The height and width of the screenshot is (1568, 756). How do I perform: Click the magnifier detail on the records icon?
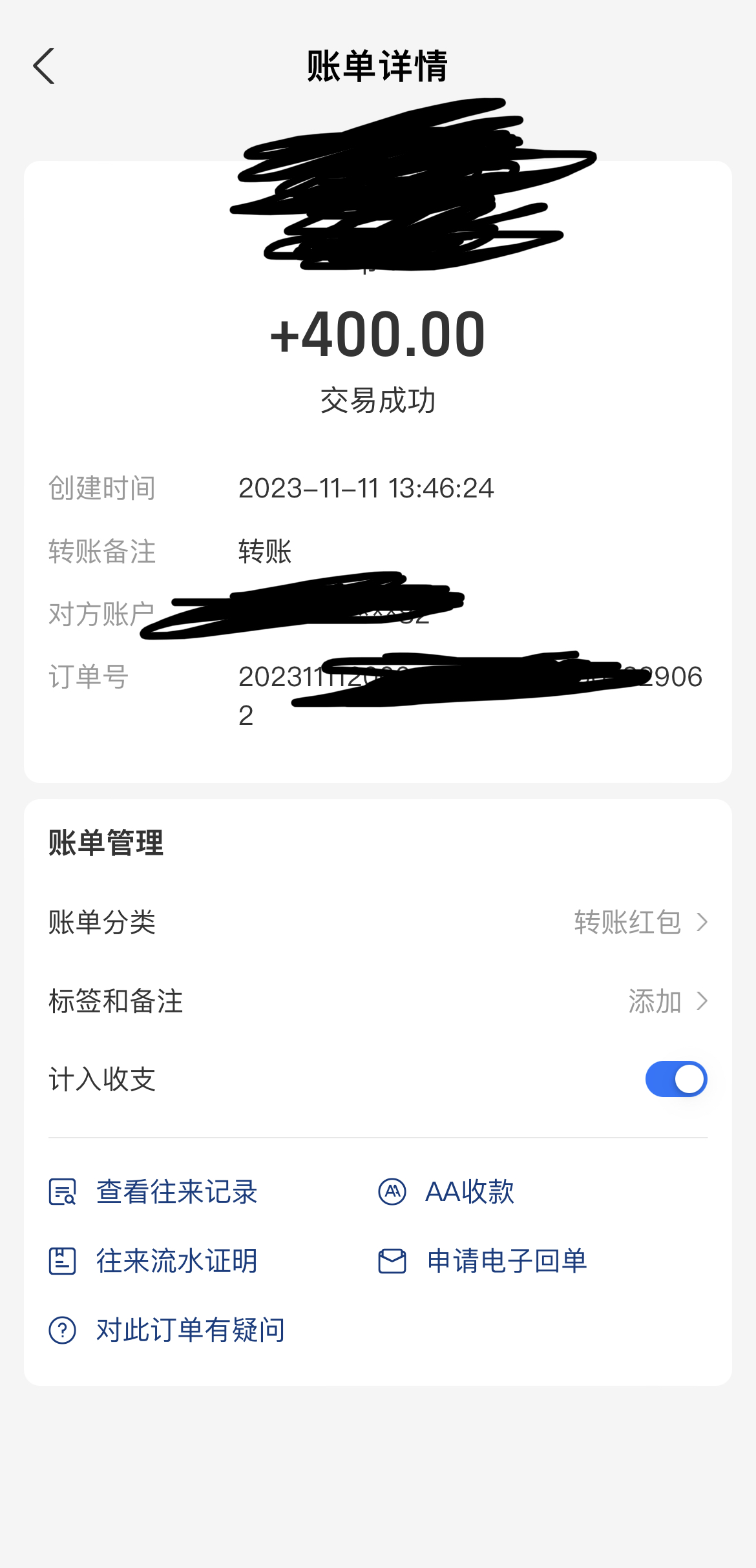[x=68, y=1198]
